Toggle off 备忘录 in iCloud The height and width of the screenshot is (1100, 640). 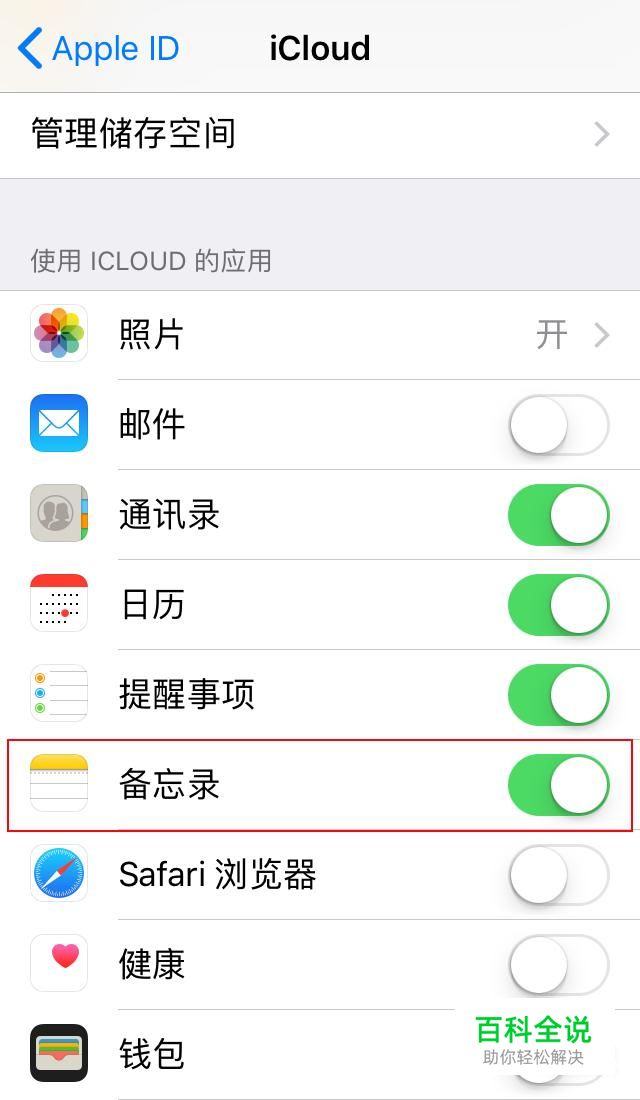tap(559, 784)
